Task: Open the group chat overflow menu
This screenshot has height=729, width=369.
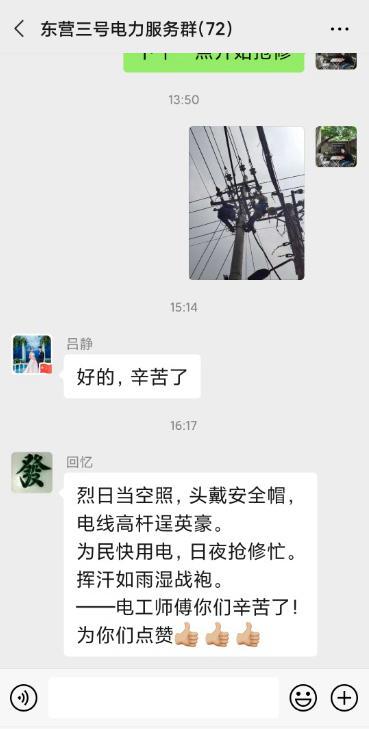Action: pos(340,29)
